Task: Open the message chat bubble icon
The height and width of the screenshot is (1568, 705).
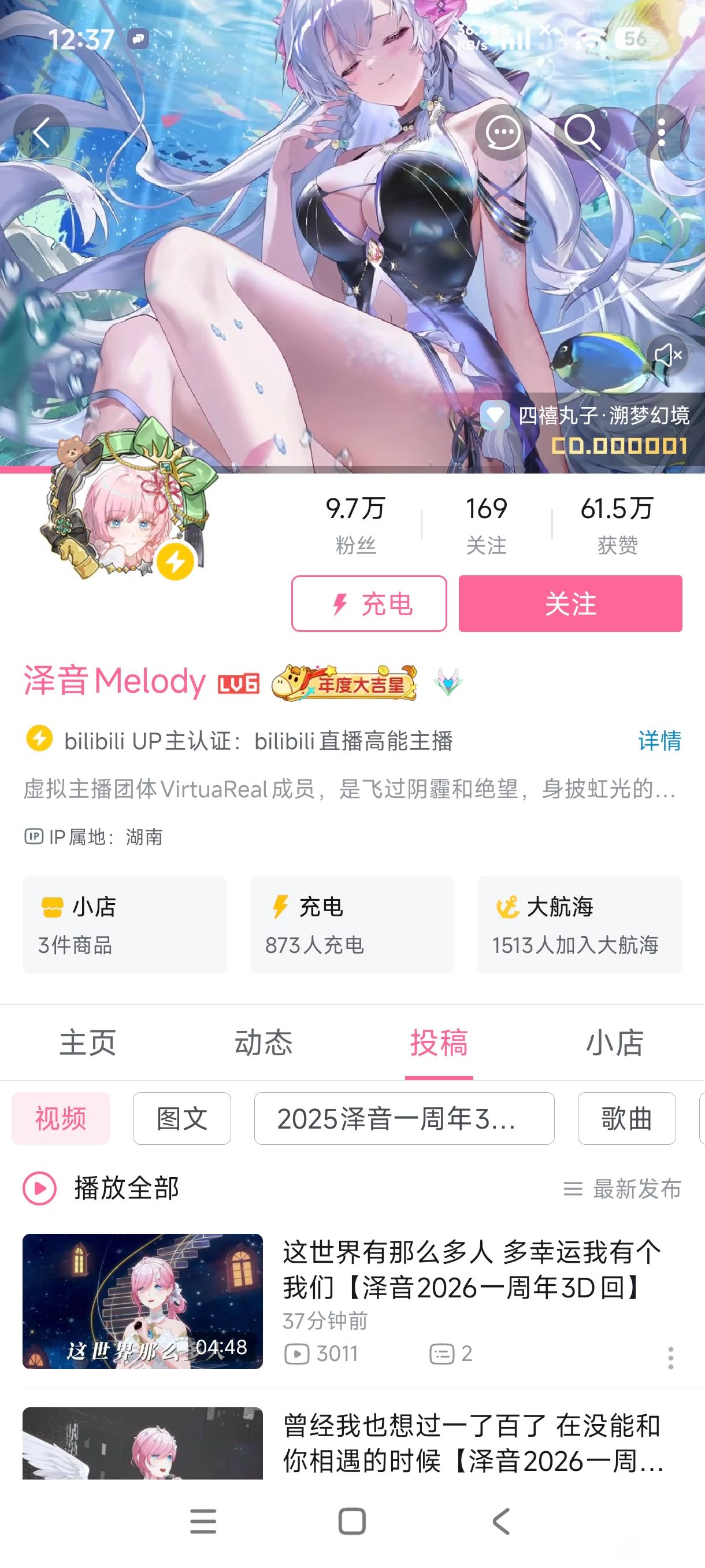Action: click(502, 132)
